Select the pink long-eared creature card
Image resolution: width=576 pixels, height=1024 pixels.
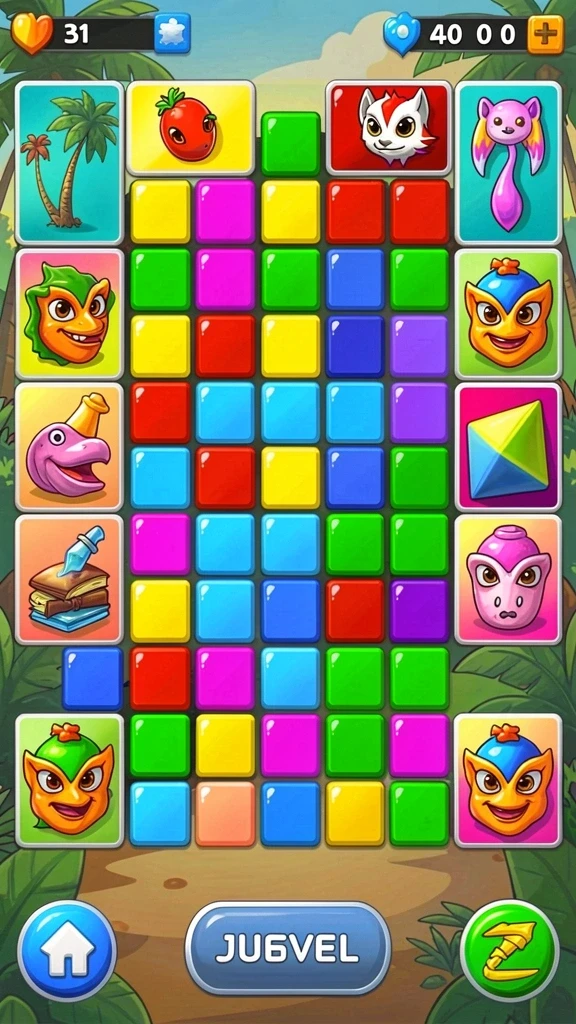508,163
